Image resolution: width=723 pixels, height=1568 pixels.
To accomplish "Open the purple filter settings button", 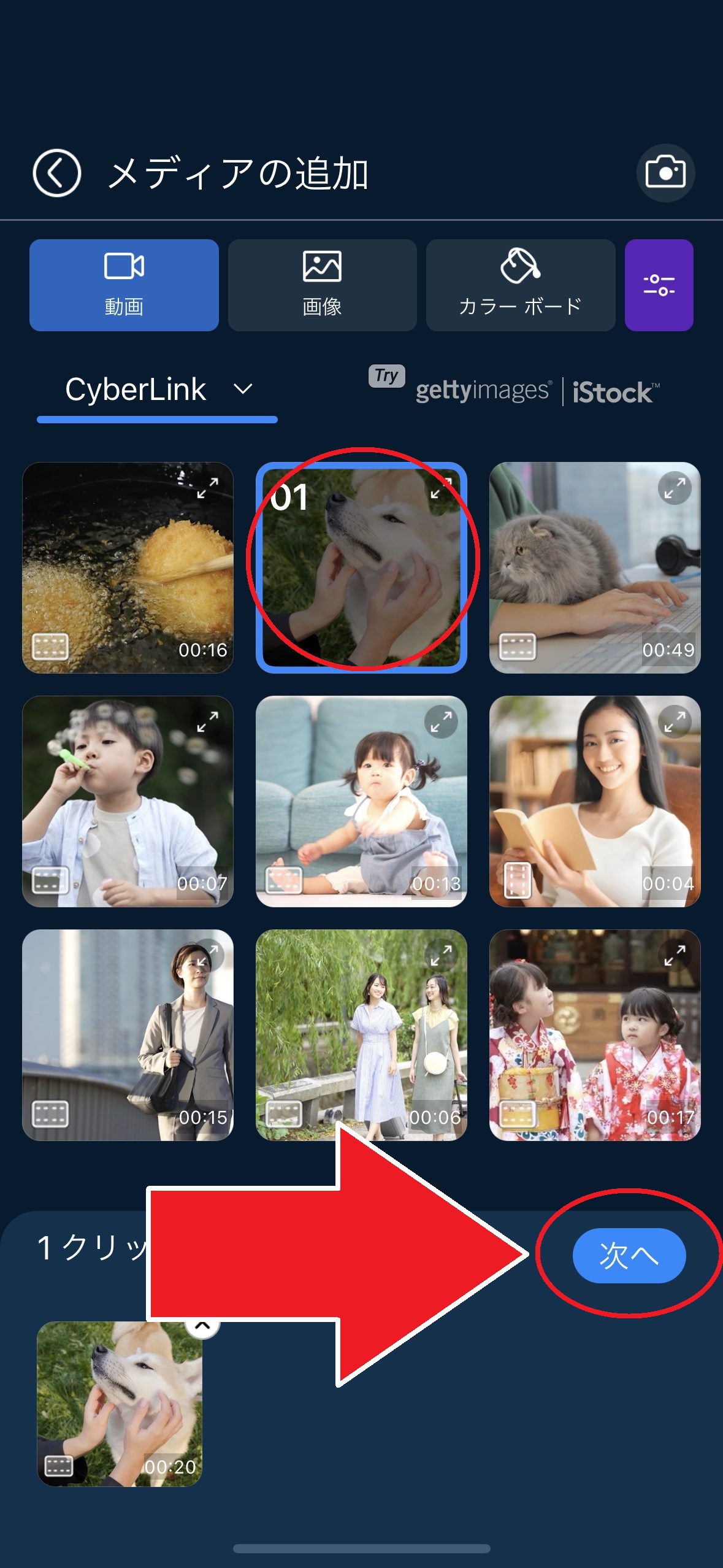I will pyautogui.click(x=659, y=285).
